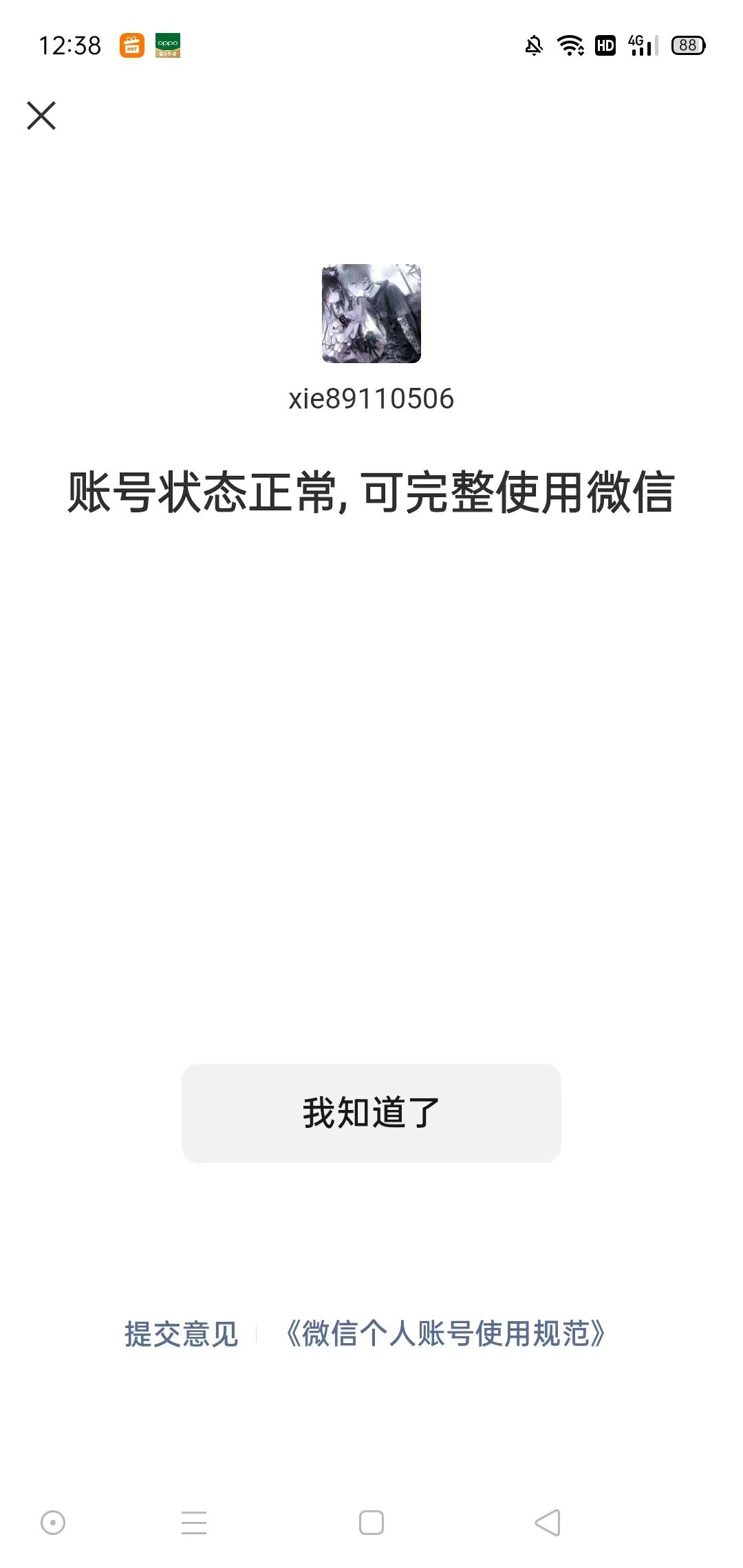The height and width of the screenshot is (1568, 743).
Task: Tap the 12:38 clock display
Action: coord(69,45)
